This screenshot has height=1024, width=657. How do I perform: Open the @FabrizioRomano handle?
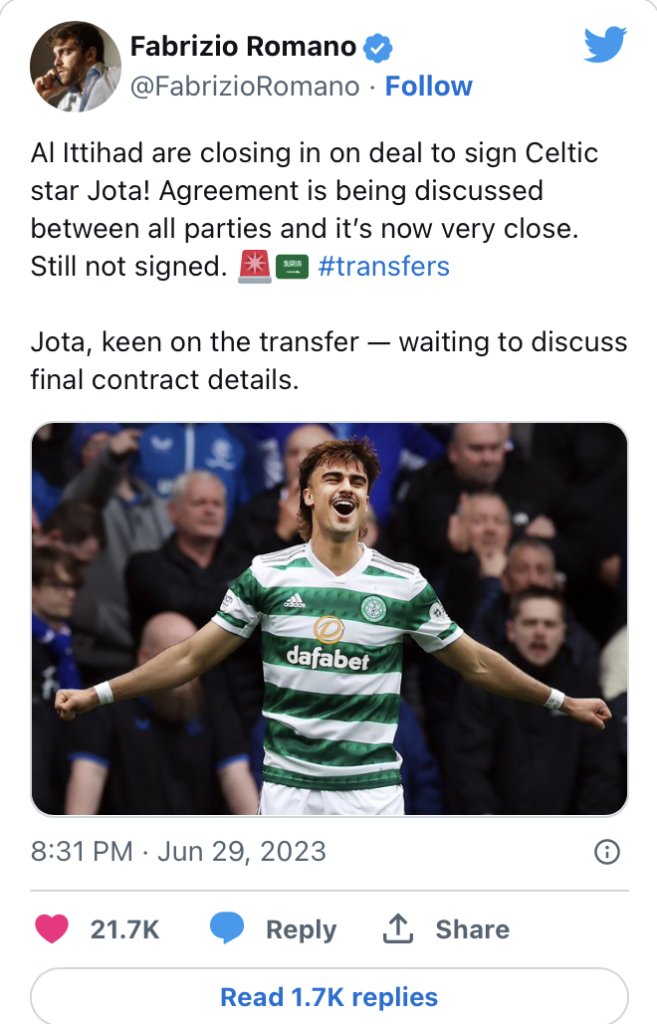pyautogui.click(x=245, y=87)
